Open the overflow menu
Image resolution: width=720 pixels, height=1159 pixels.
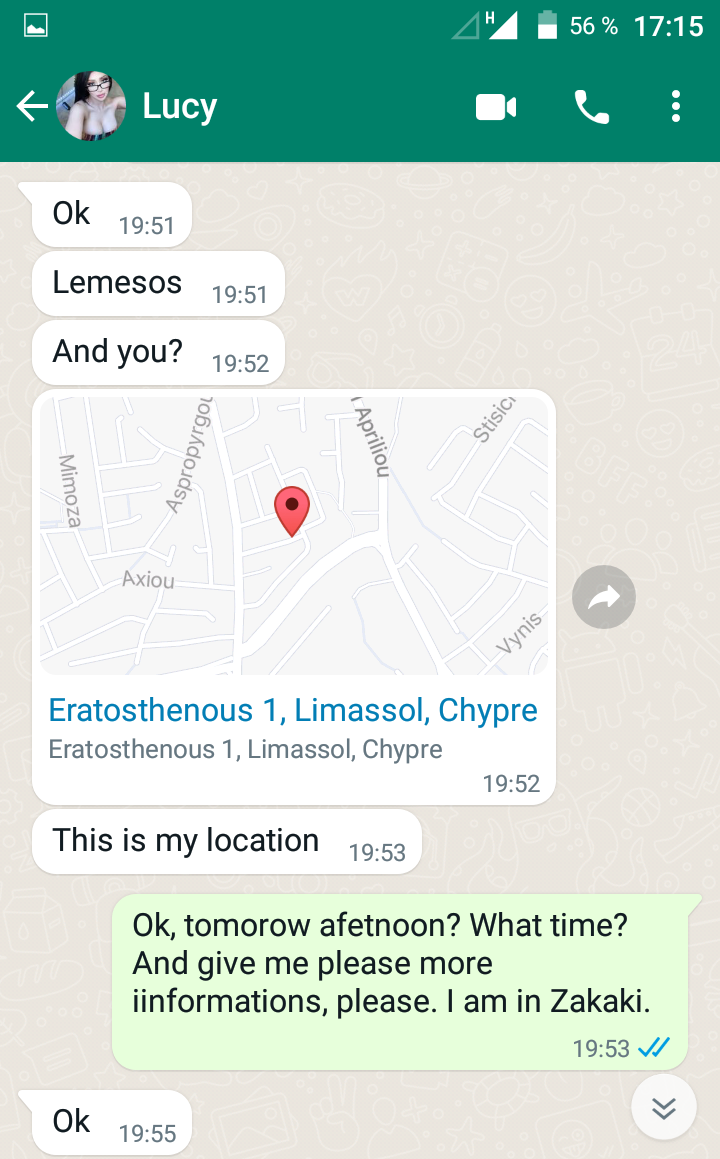pos(676,107)
